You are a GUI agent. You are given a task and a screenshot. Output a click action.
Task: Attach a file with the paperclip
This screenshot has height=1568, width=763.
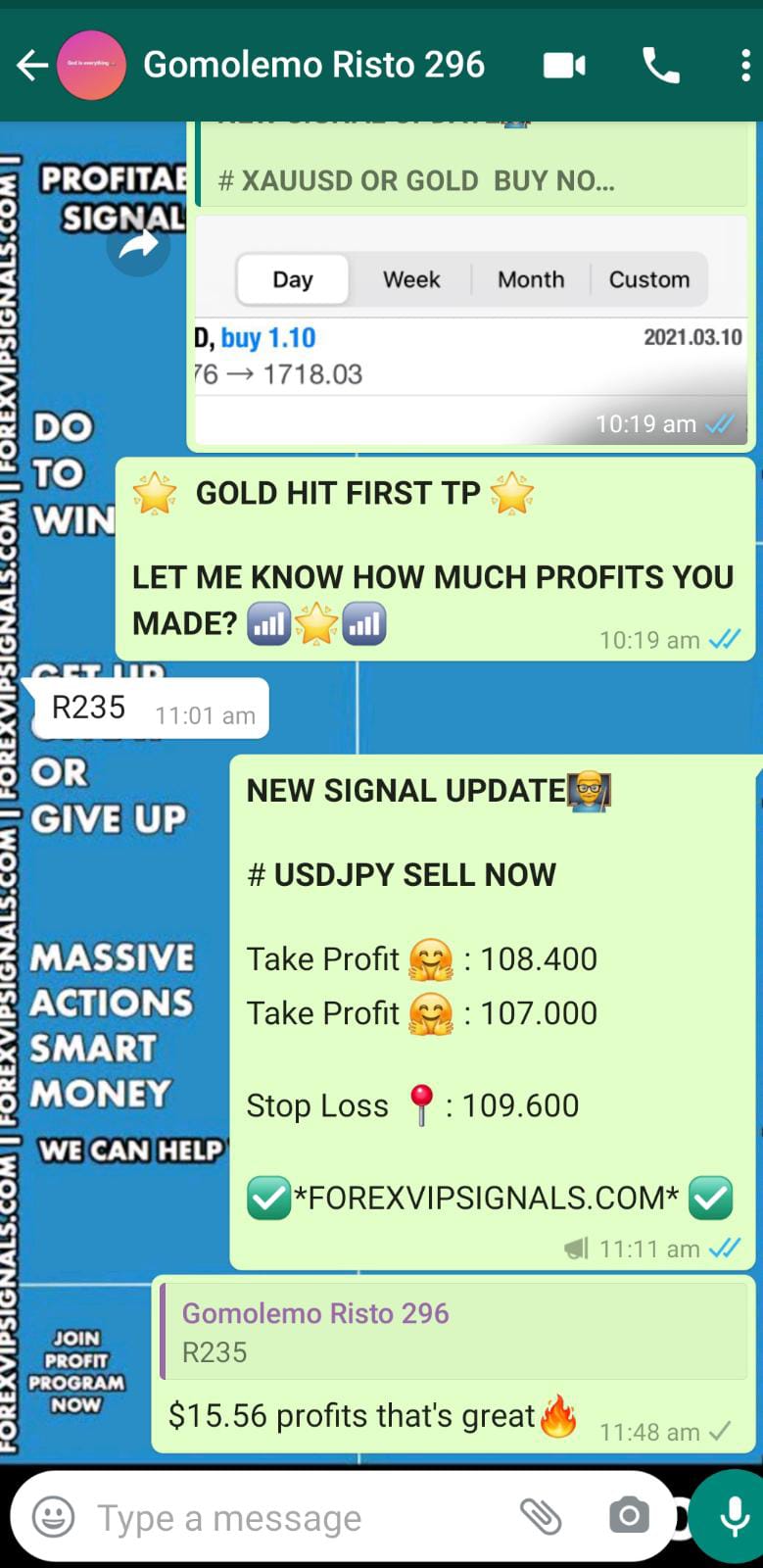[x=540, y=1516]
